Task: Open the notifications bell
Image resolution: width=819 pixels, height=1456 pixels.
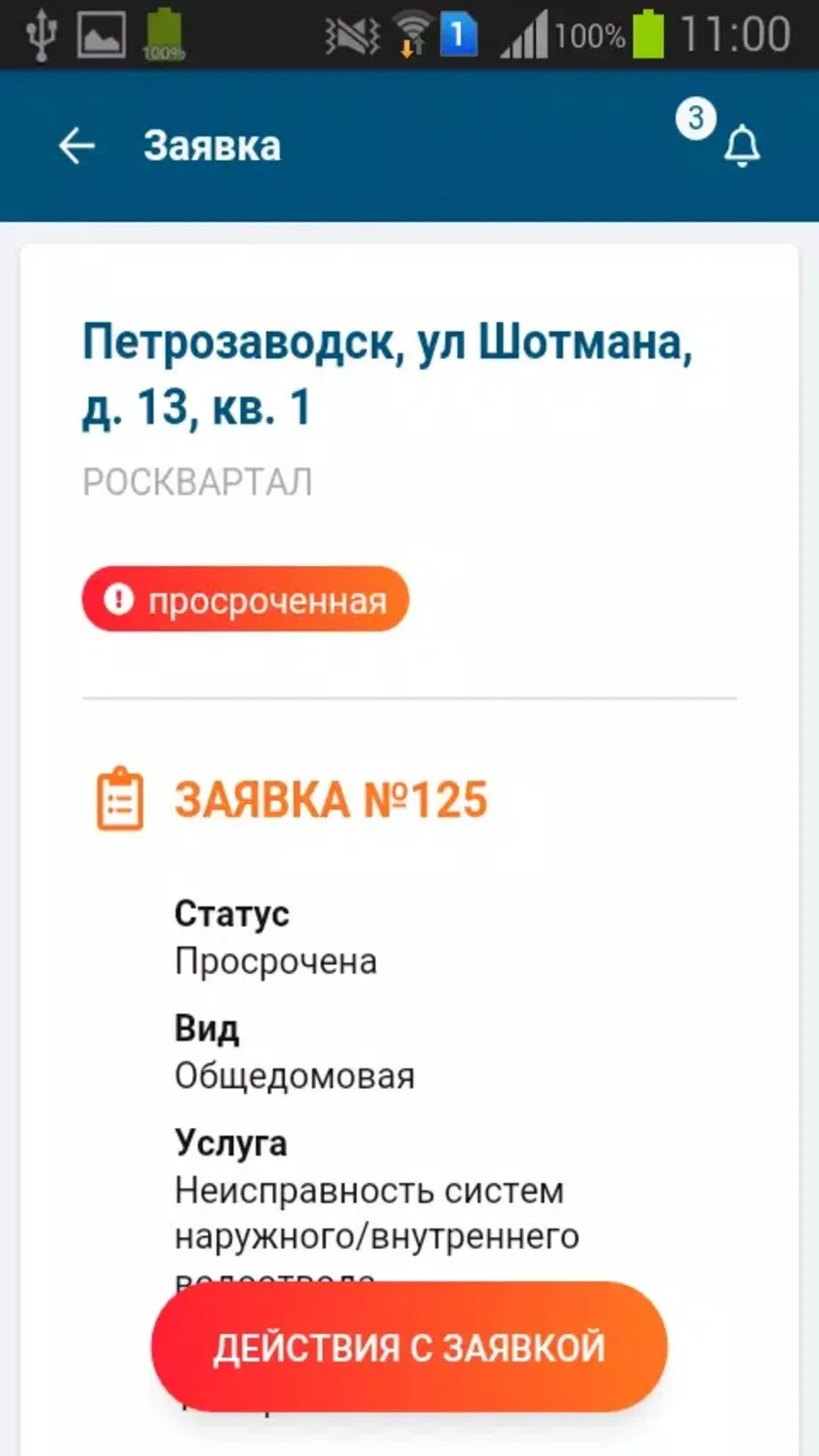Action: click(x=742, y=146)
